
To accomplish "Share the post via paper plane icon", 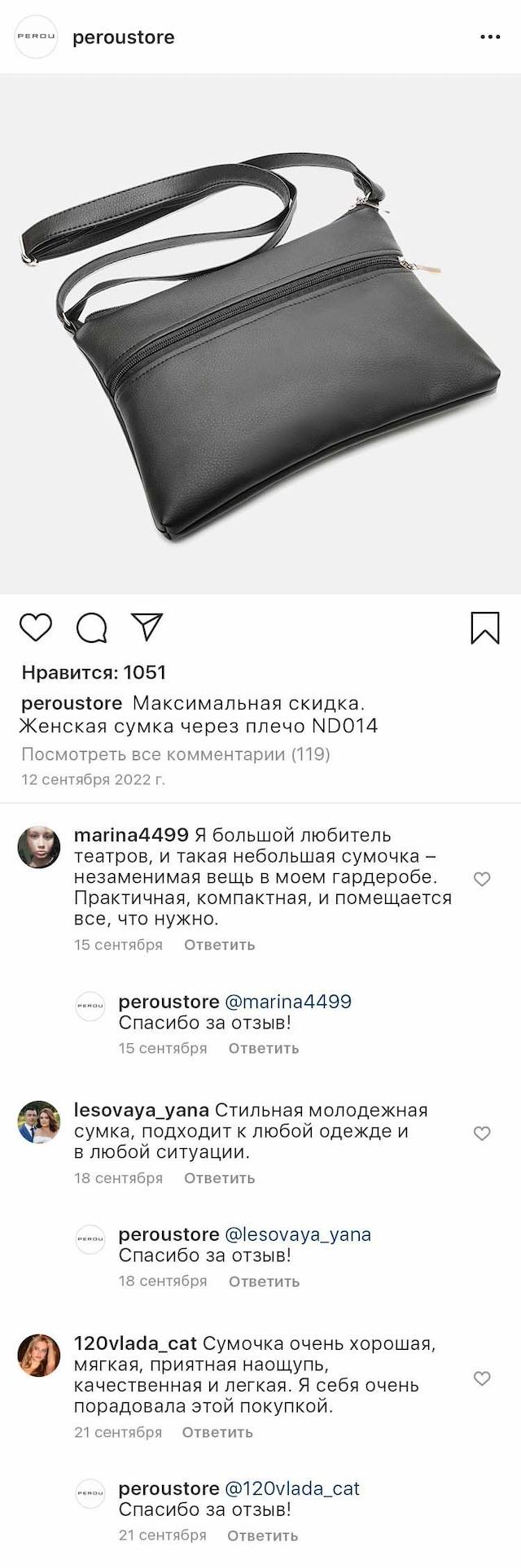I will click(x=147, y=627).
